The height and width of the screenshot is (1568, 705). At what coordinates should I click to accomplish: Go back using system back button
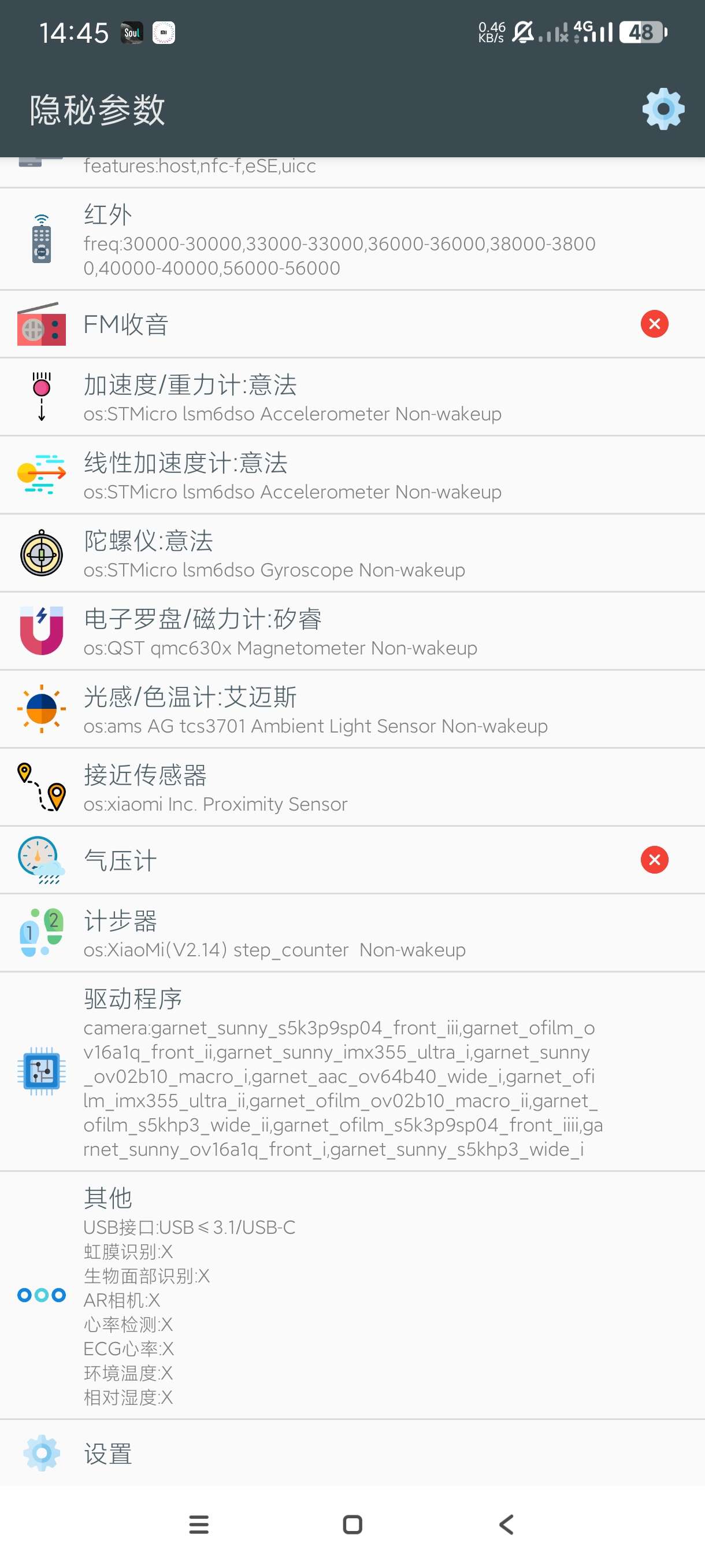506,1525
